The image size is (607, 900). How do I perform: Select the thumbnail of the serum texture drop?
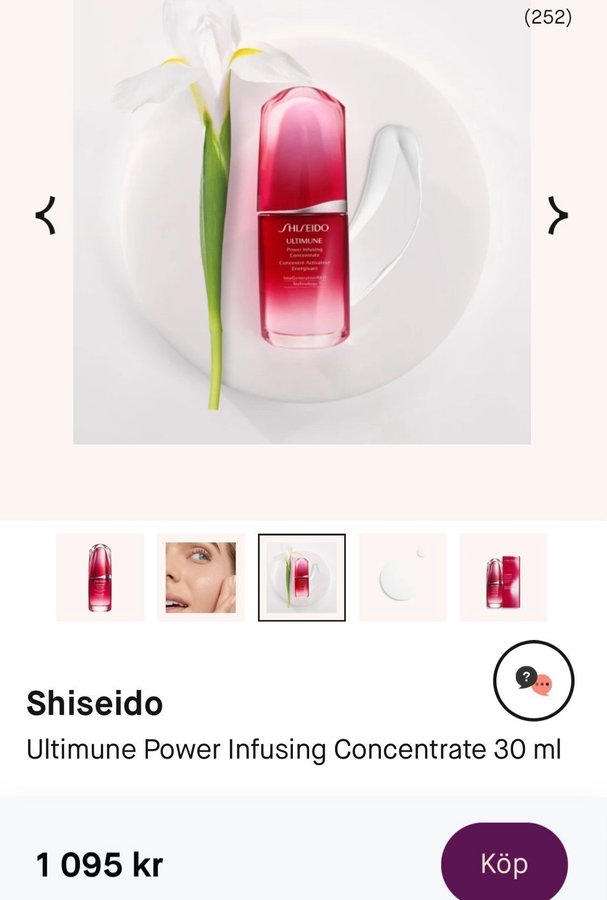pyautogui.click(x=402, y=577)
